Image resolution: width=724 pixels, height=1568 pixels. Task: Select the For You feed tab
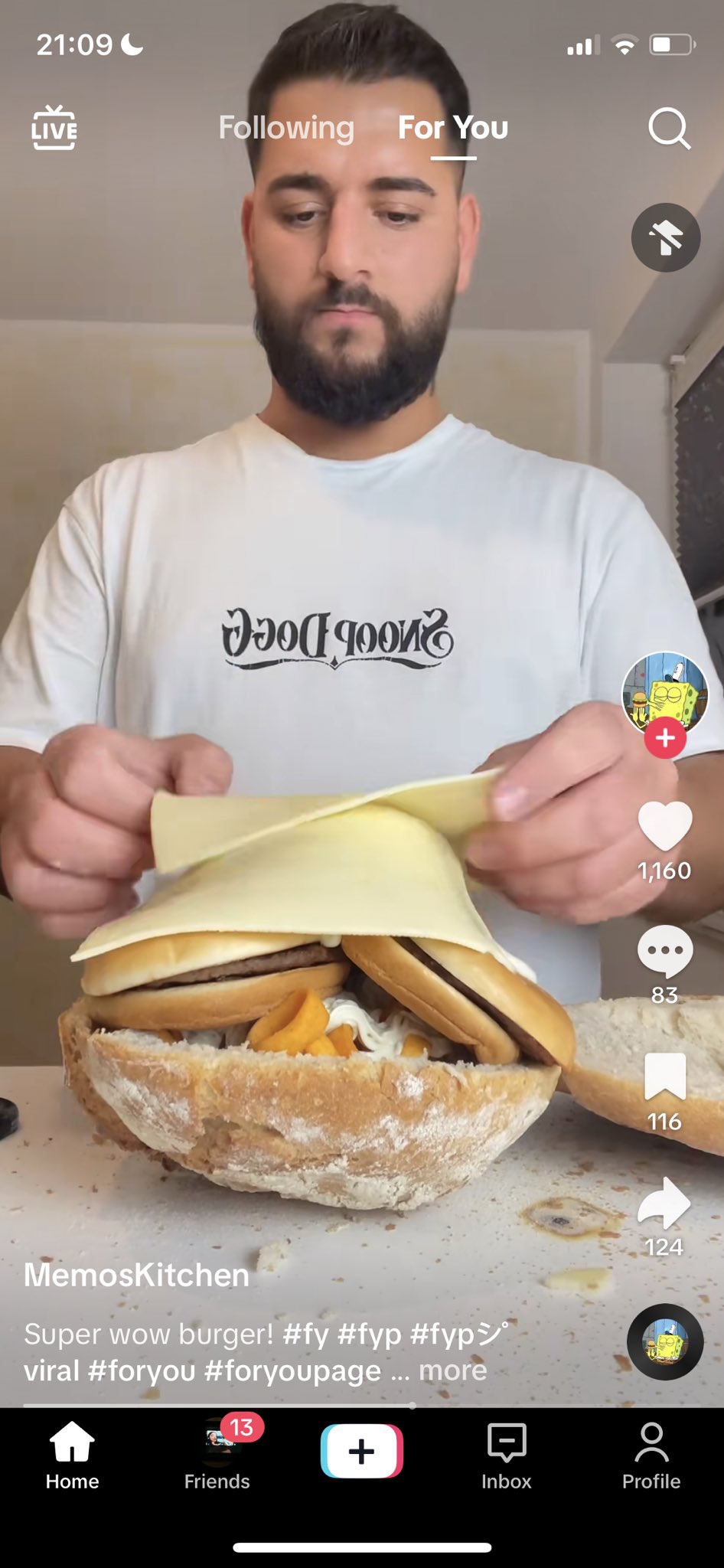point(453,128)
